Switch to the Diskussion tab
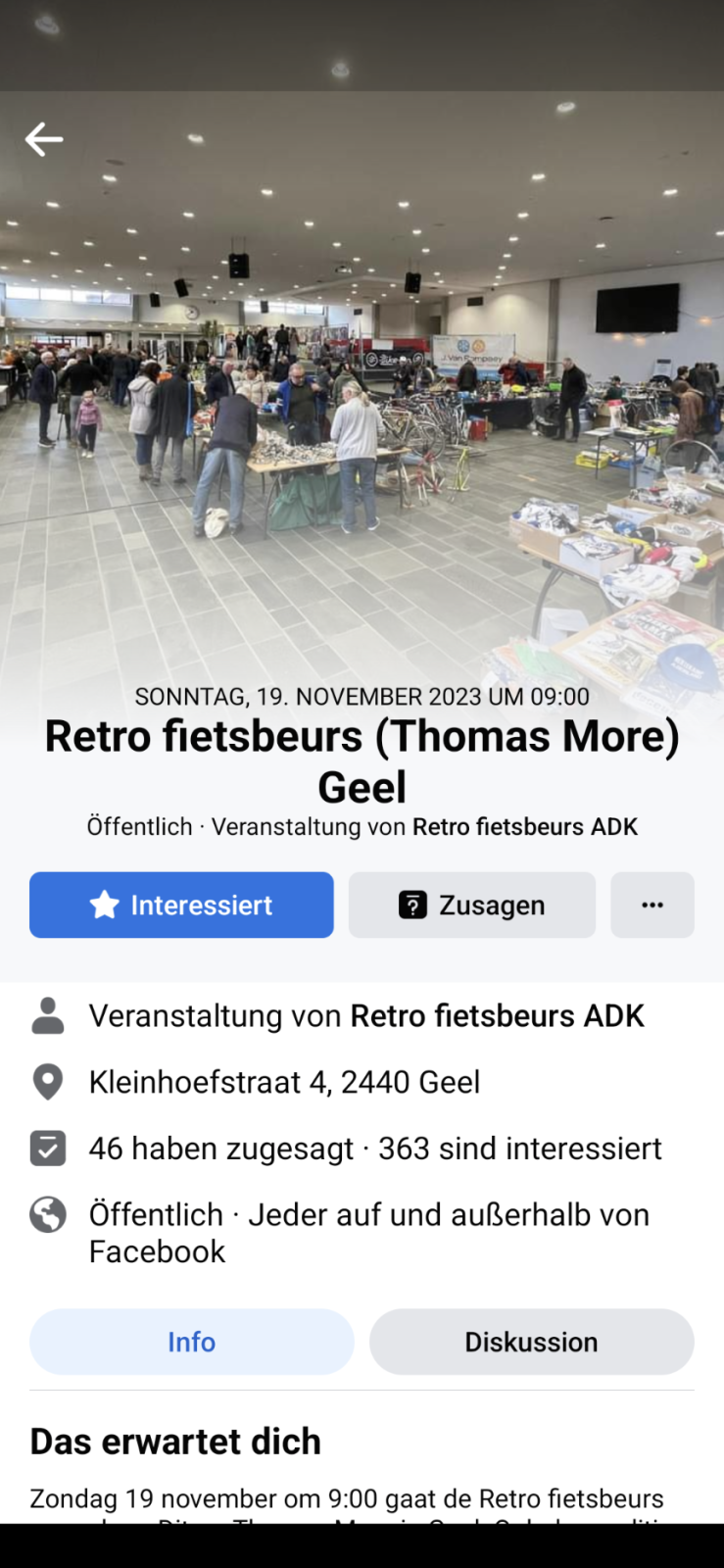724x1568 pixels. tap(531, 1342)
